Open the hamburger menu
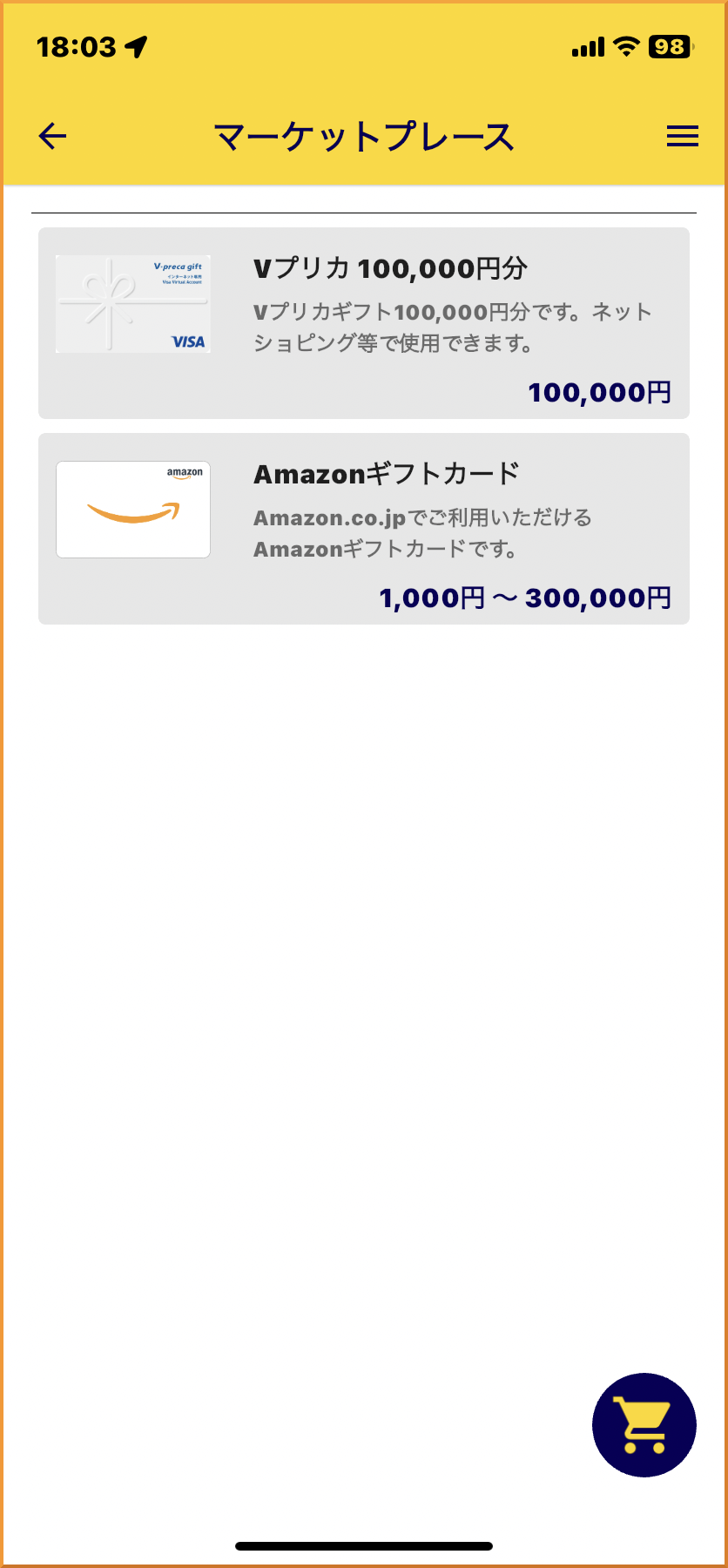This screenshot has width=728, height=1568. coord(682,136)
